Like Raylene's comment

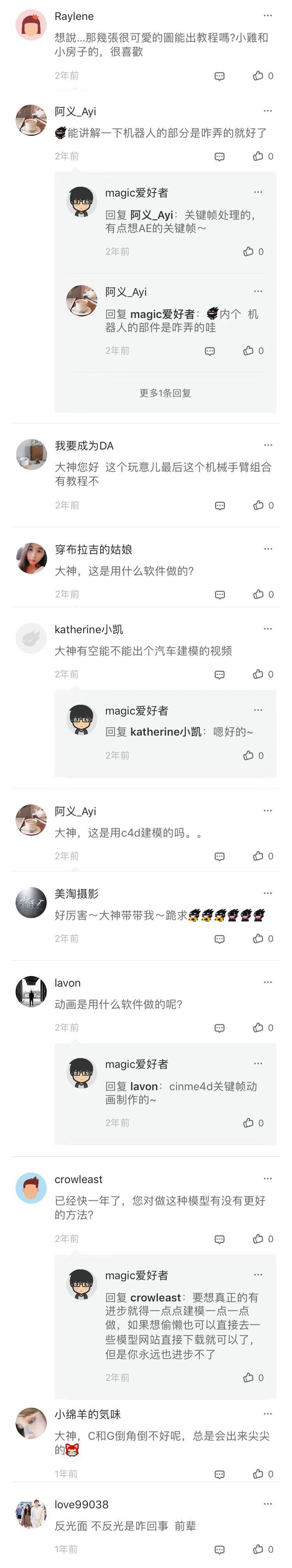[259, 76]
